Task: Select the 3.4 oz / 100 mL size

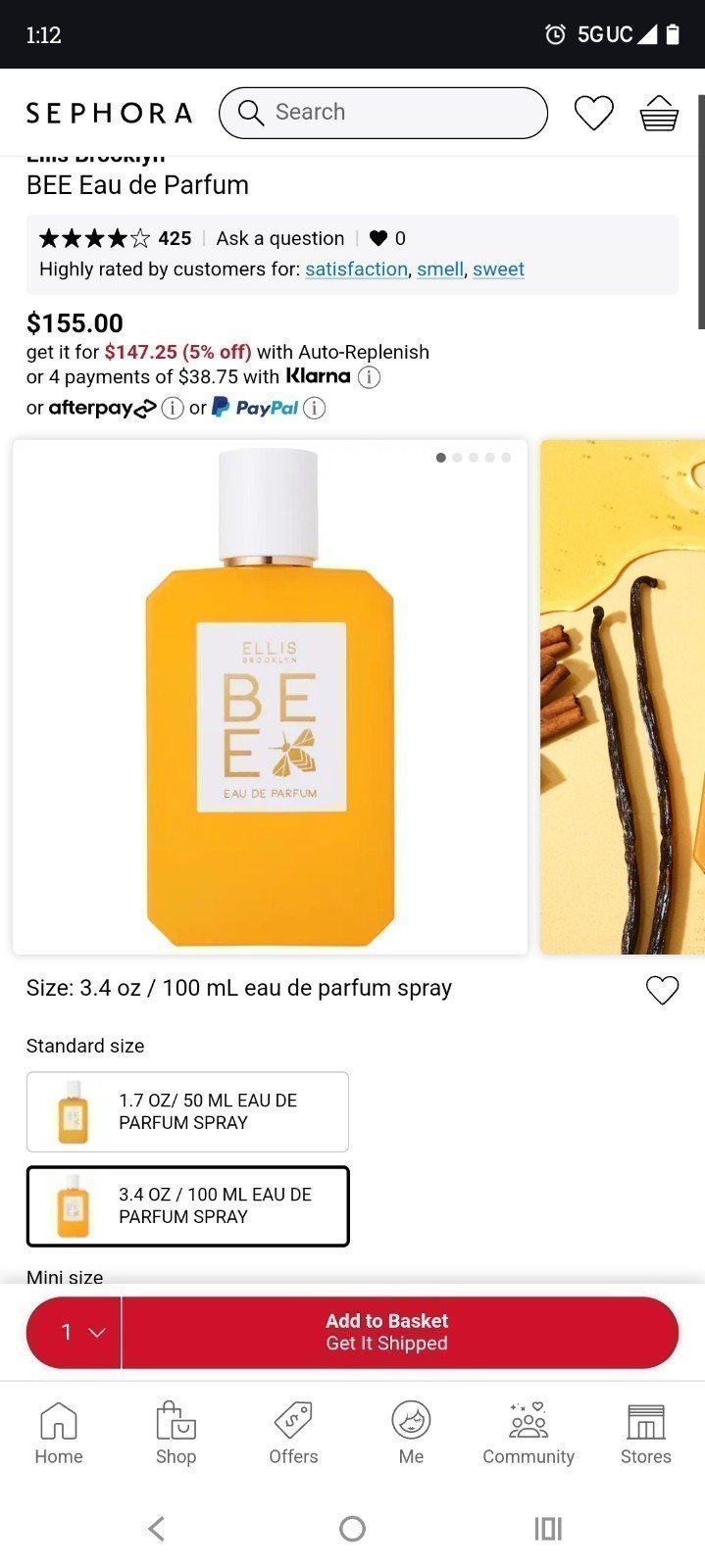Action: pyautogui.click(x=187, y=1205)
